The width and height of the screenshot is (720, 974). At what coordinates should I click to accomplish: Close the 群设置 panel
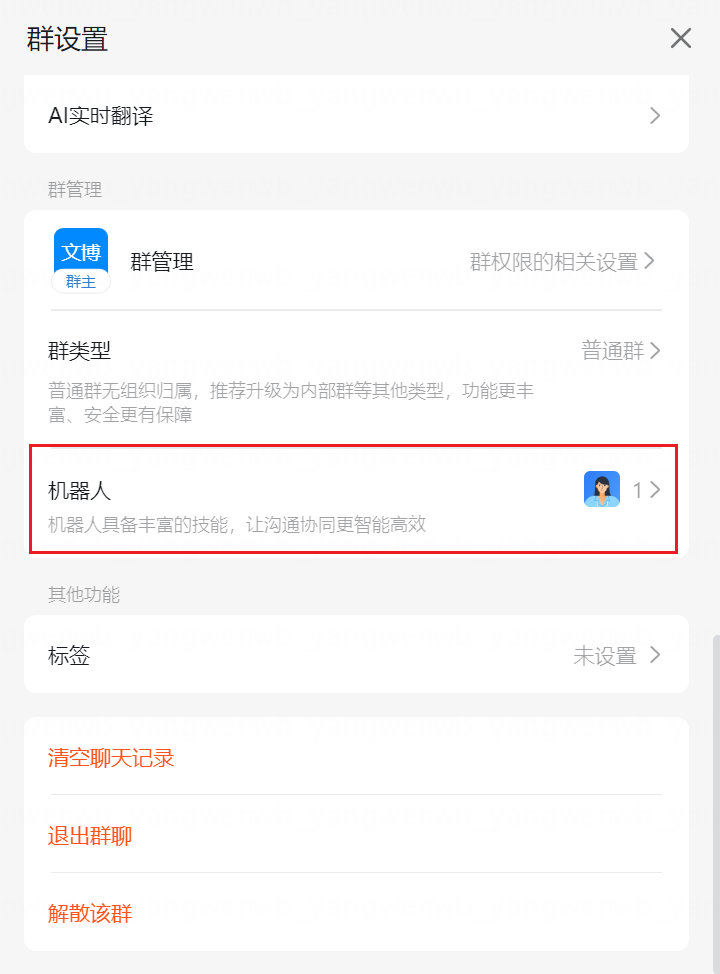pyautogui.click(x=680, y=39)
